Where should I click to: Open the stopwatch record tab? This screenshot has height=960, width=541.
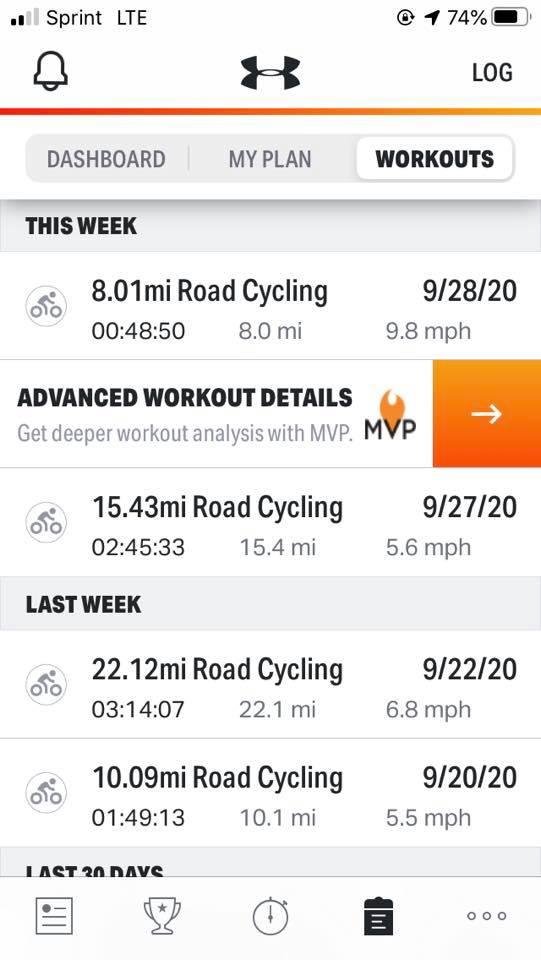point(270,916)
